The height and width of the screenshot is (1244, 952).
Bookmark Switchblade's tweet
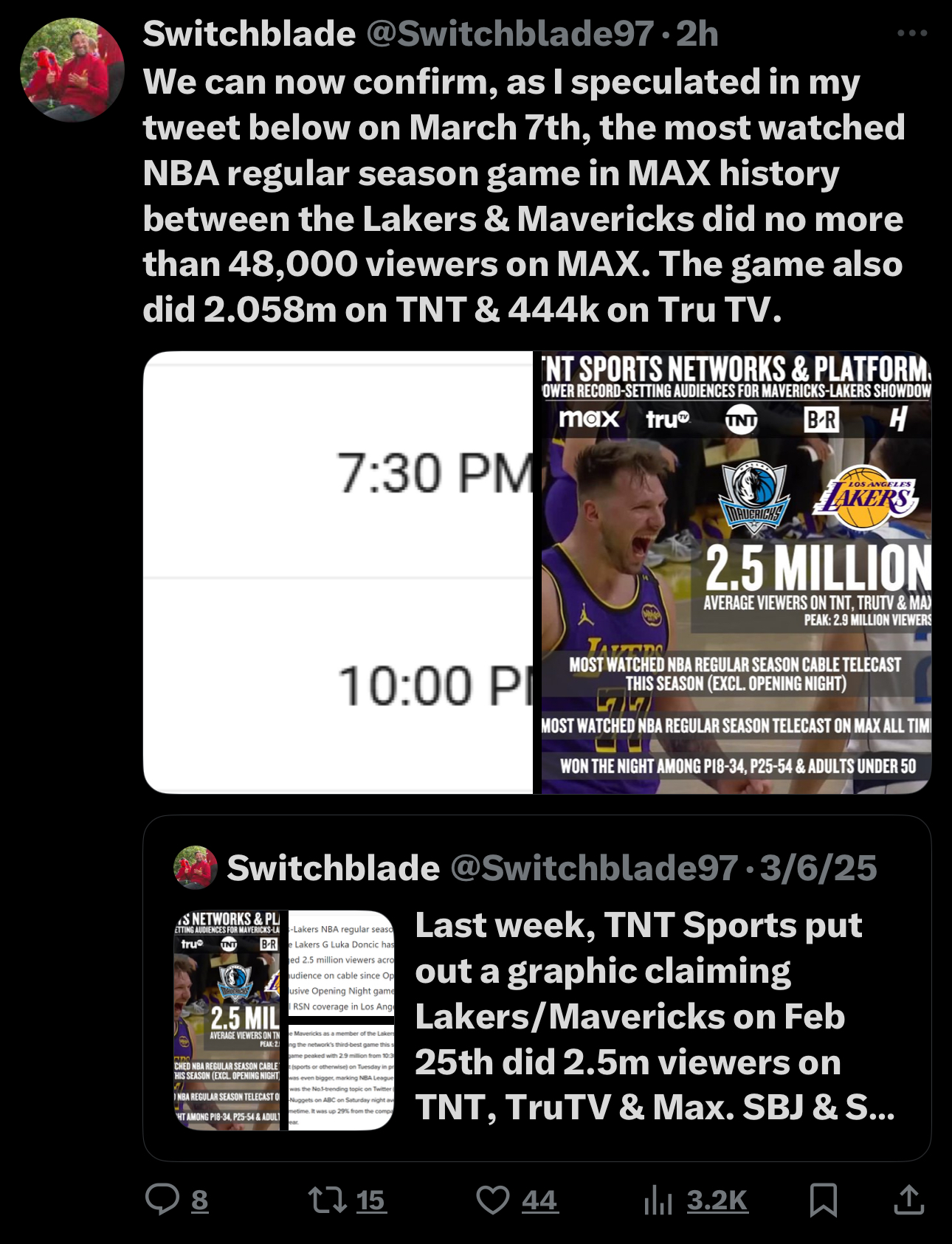pos(823,1200)
